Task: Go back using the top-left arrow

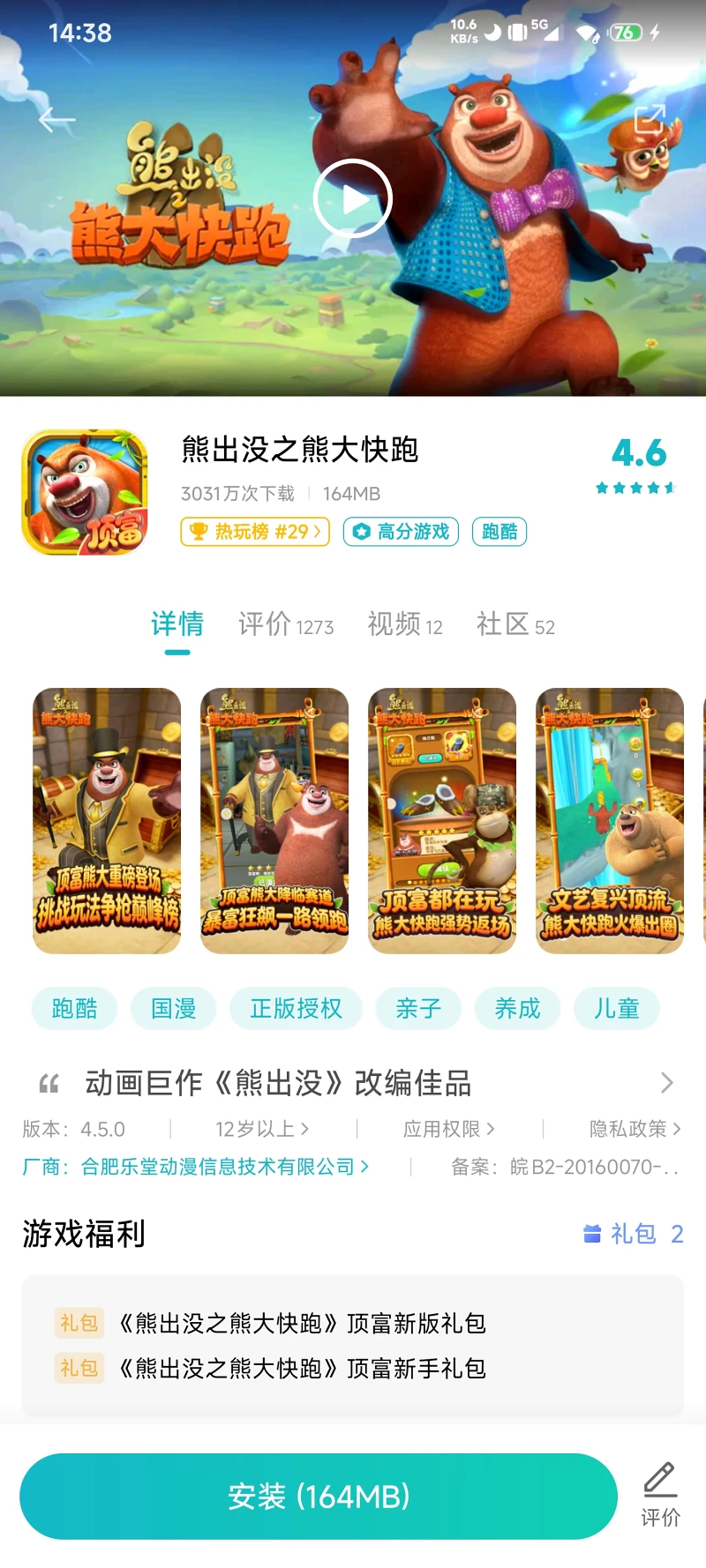Action: [x=56, y=119]
